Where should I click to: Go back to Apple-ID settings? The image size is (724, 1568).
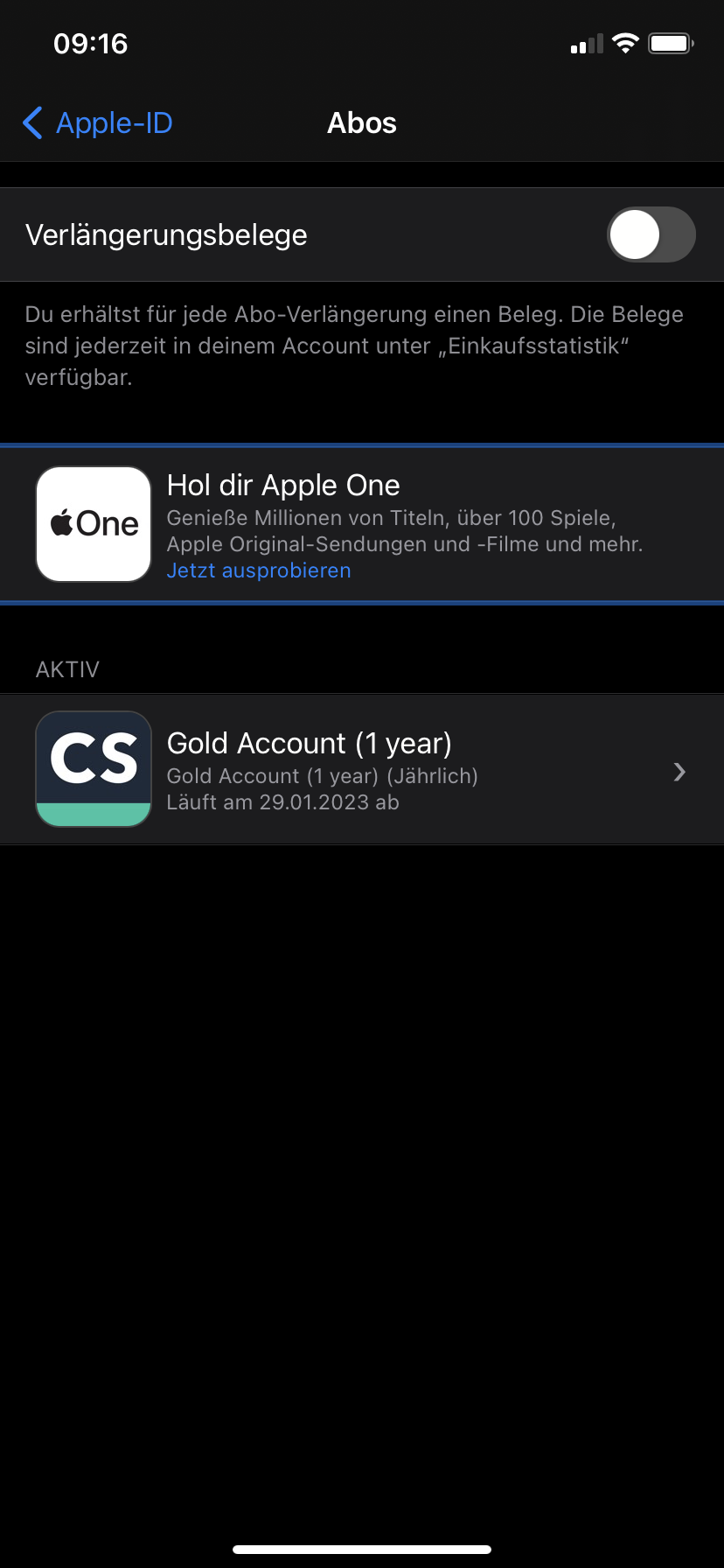[x=97, y=123]
